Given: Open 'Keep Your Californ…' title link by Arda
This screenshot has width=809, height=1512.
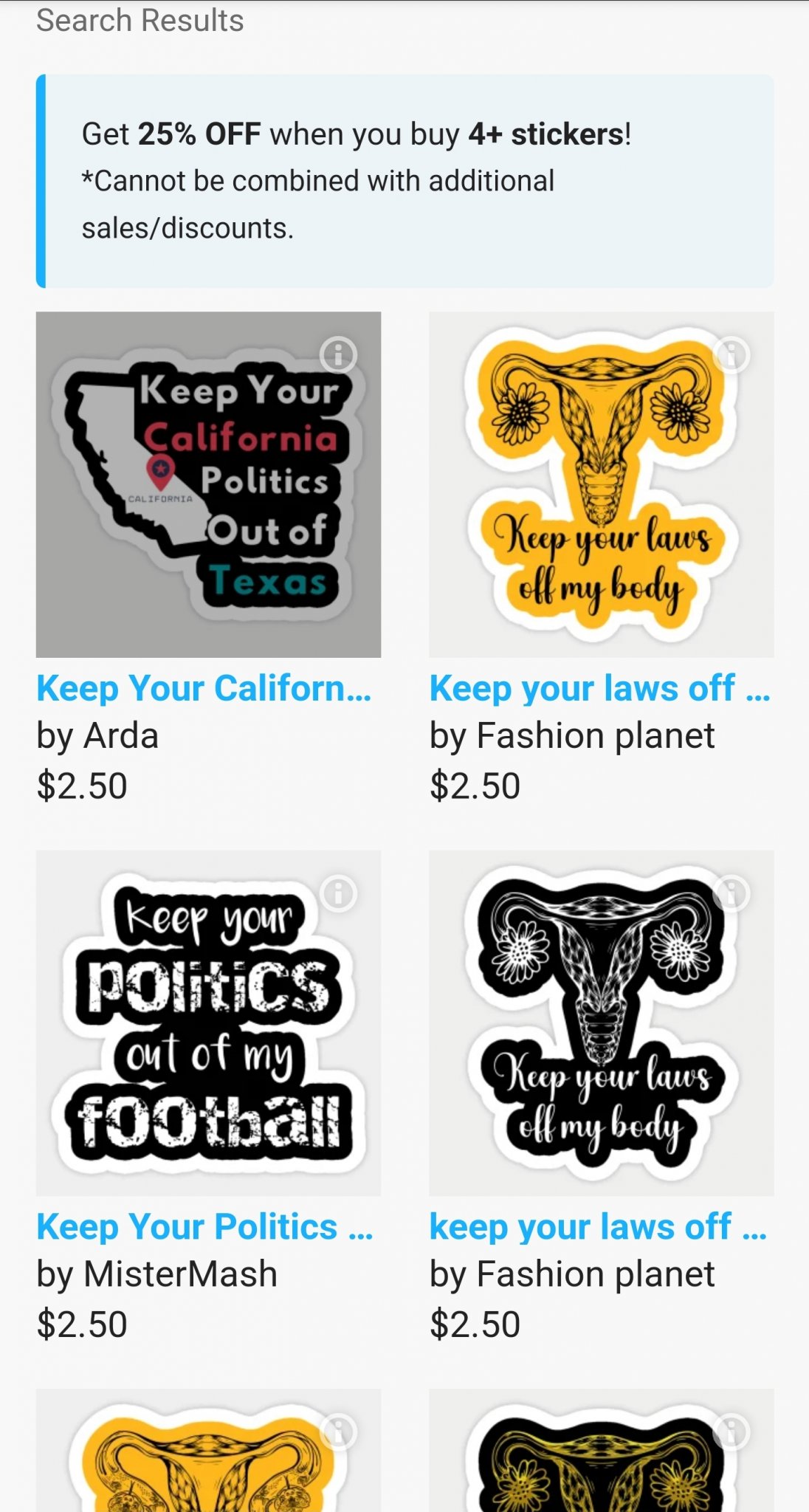Looking at the screenshot, I should [204, 688].
